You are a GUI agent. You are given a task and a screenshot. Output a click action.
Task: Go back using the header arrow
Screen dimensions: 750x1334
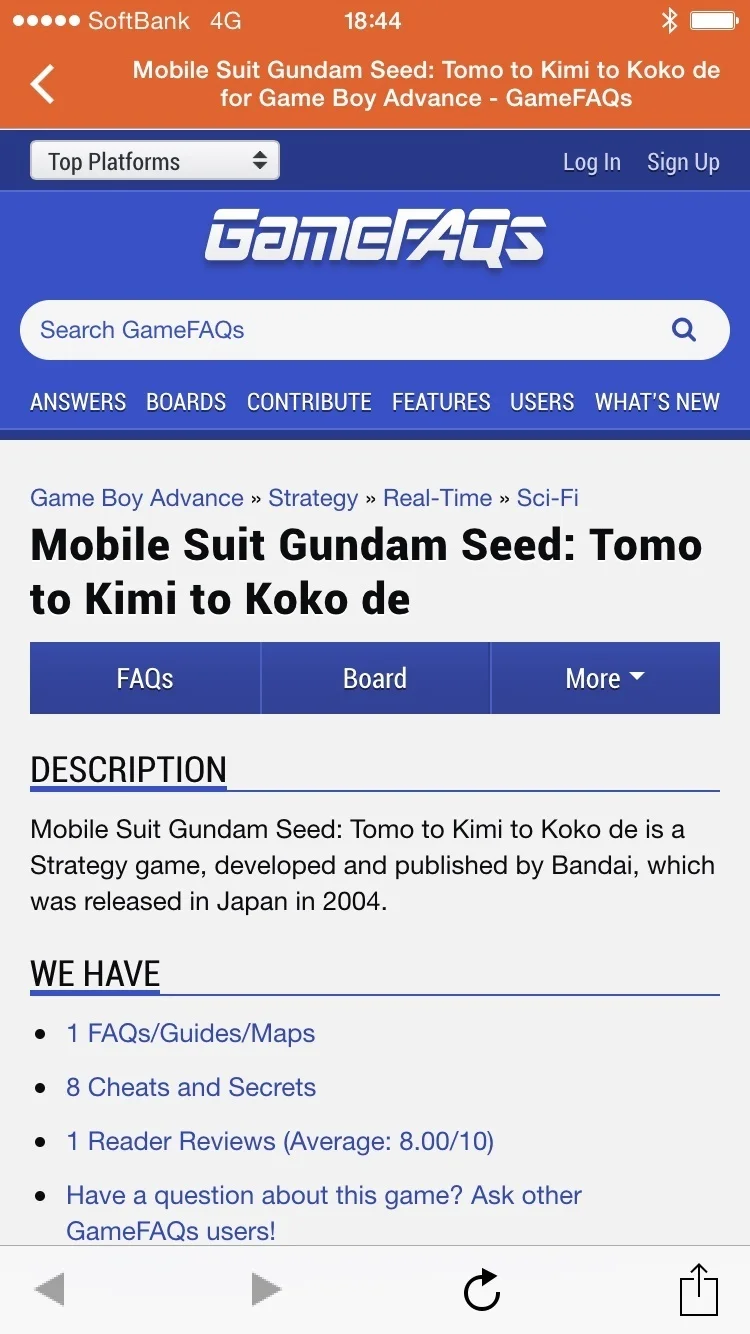coord(42,84)
